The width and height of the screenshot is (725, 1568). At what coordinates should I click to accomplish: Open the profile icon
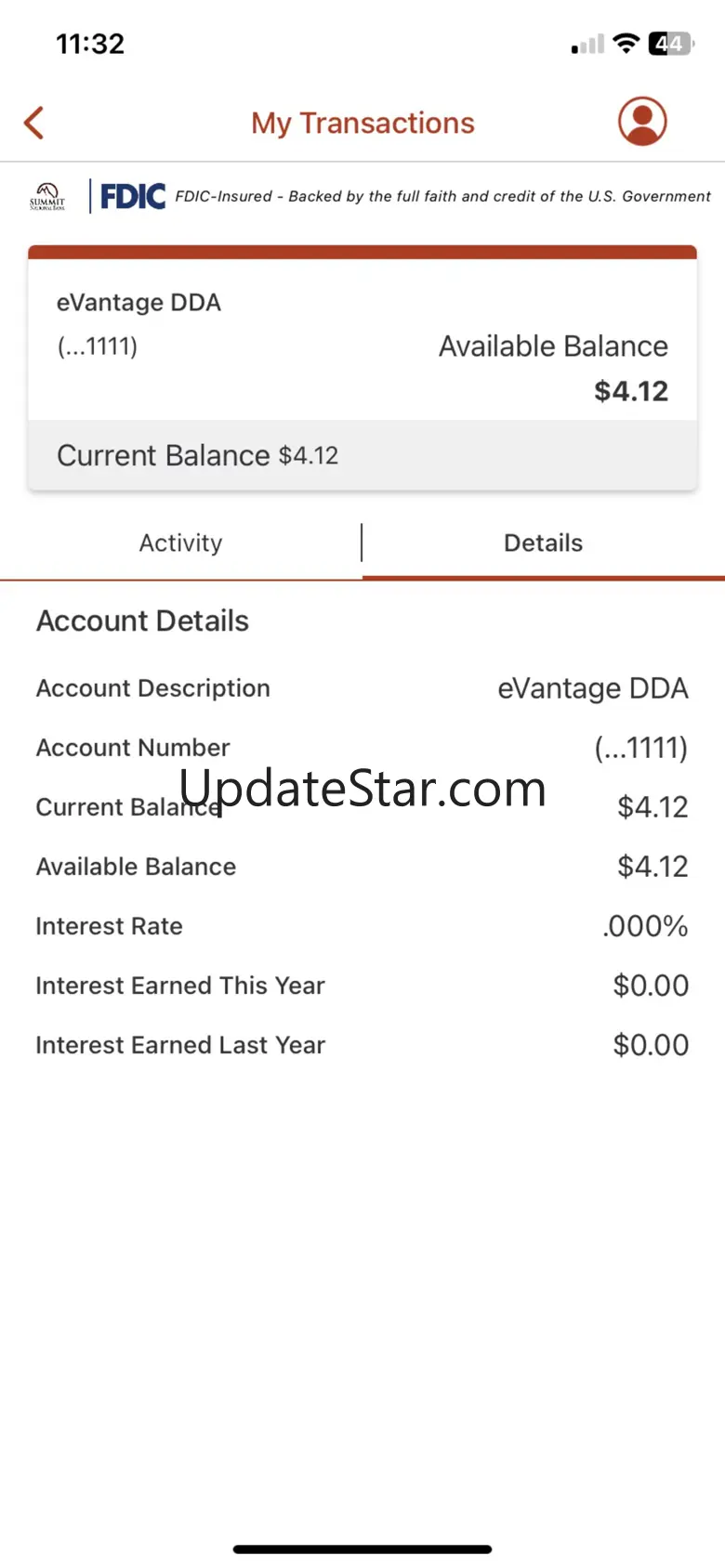642,122
